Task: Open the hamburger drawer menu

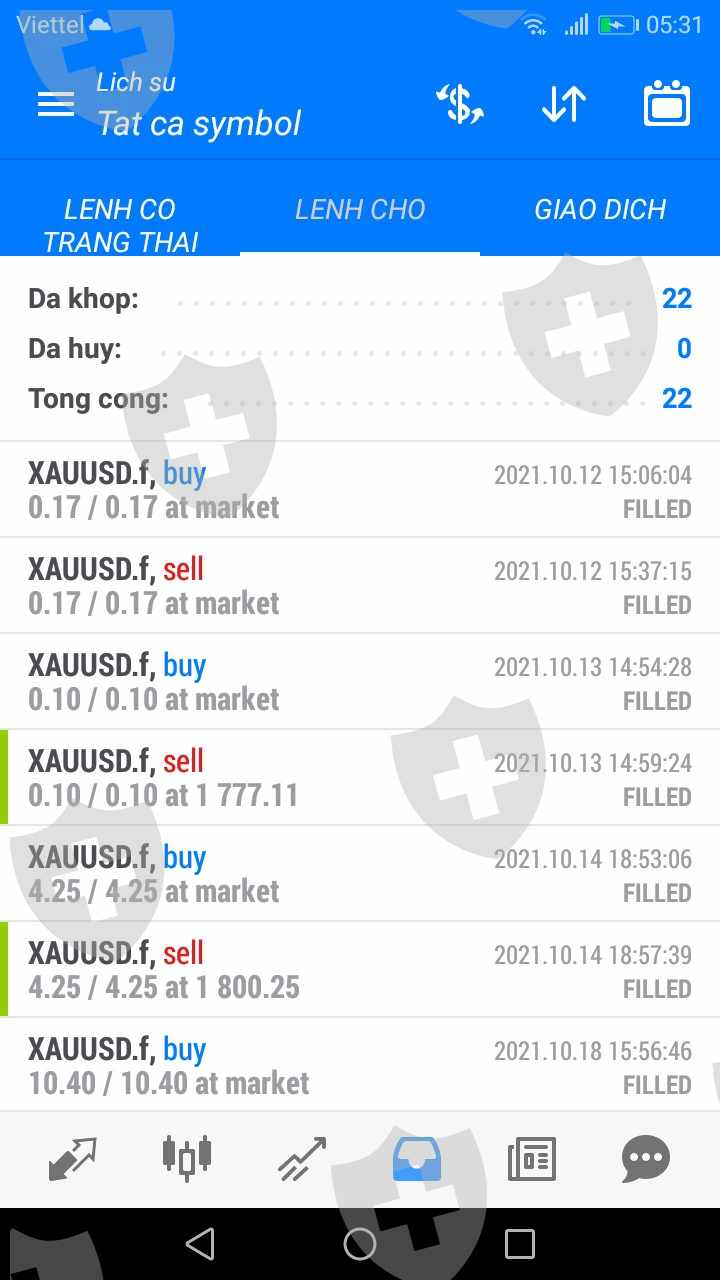Action: pyautogui.click(x=56, y=104)
